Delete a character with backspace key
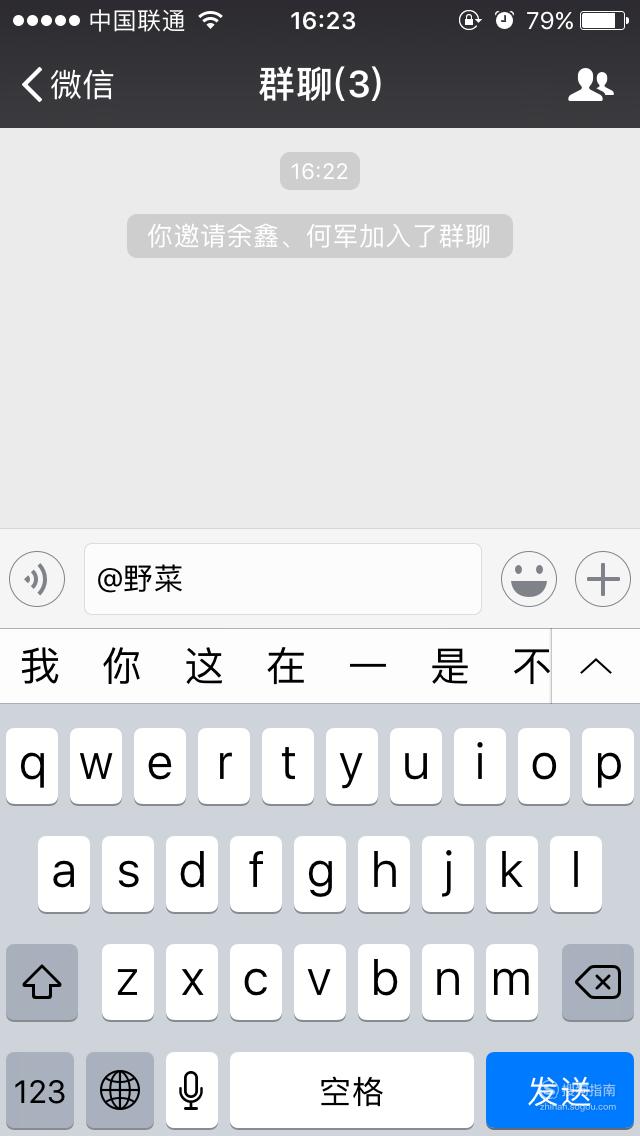This screenshot has height=1136, width=640. click(598, 982)
